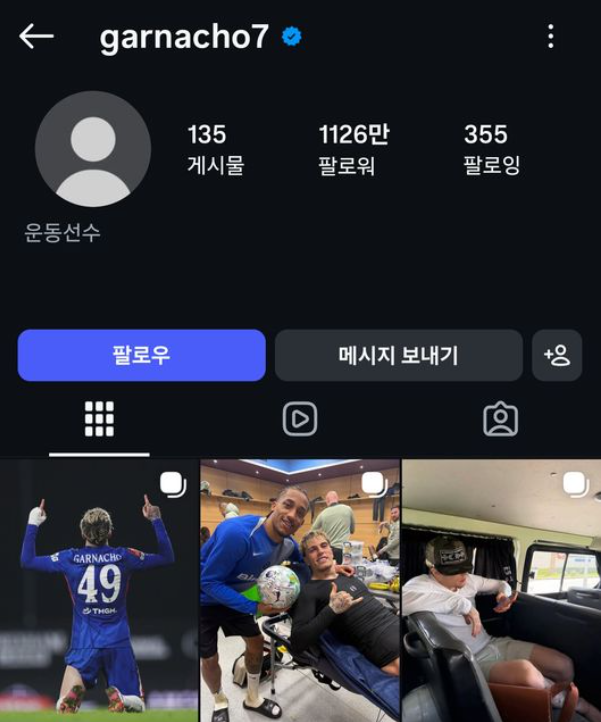Open the locker room photo post
Screen dimensions: 601x722
pos(300,592)
